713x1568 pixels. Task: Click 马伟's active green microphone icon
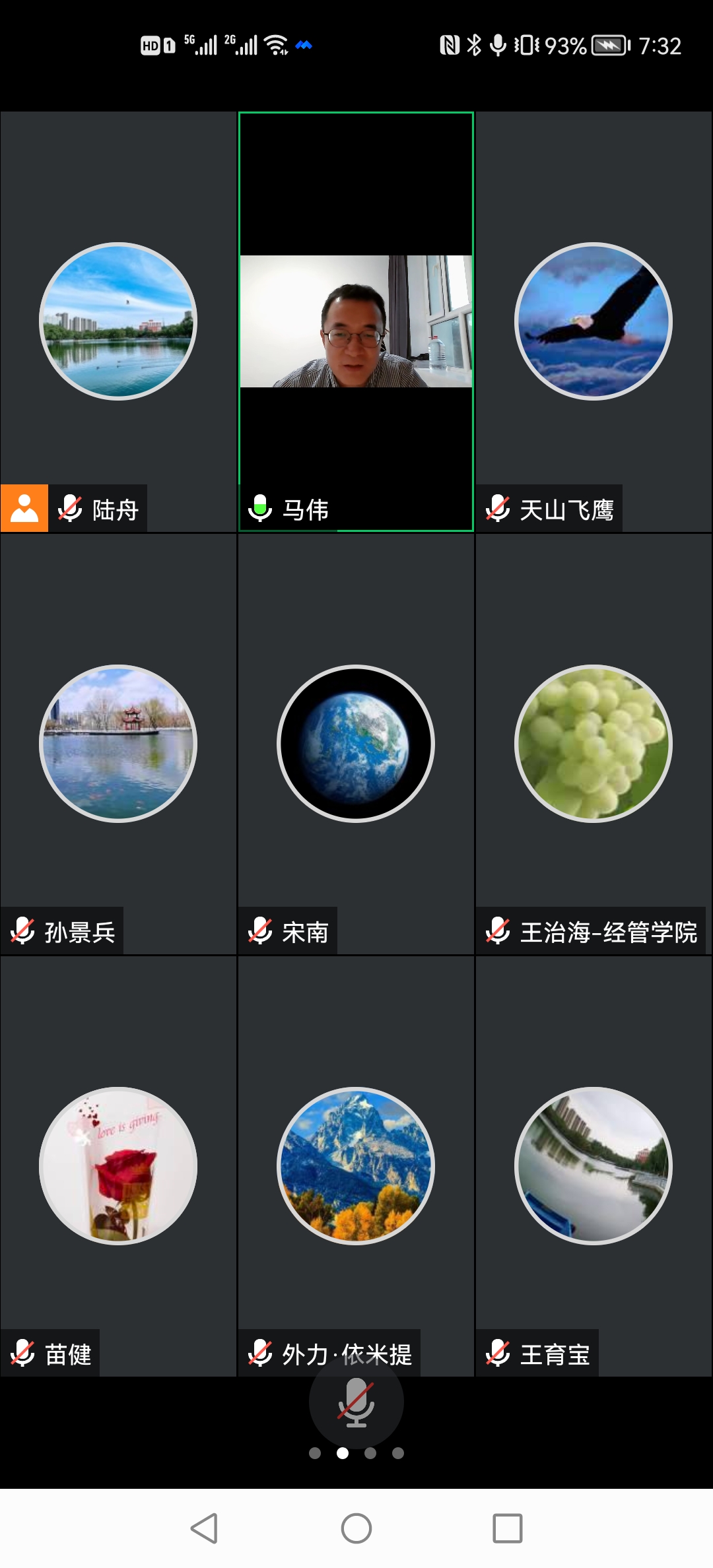coord(259,508)
